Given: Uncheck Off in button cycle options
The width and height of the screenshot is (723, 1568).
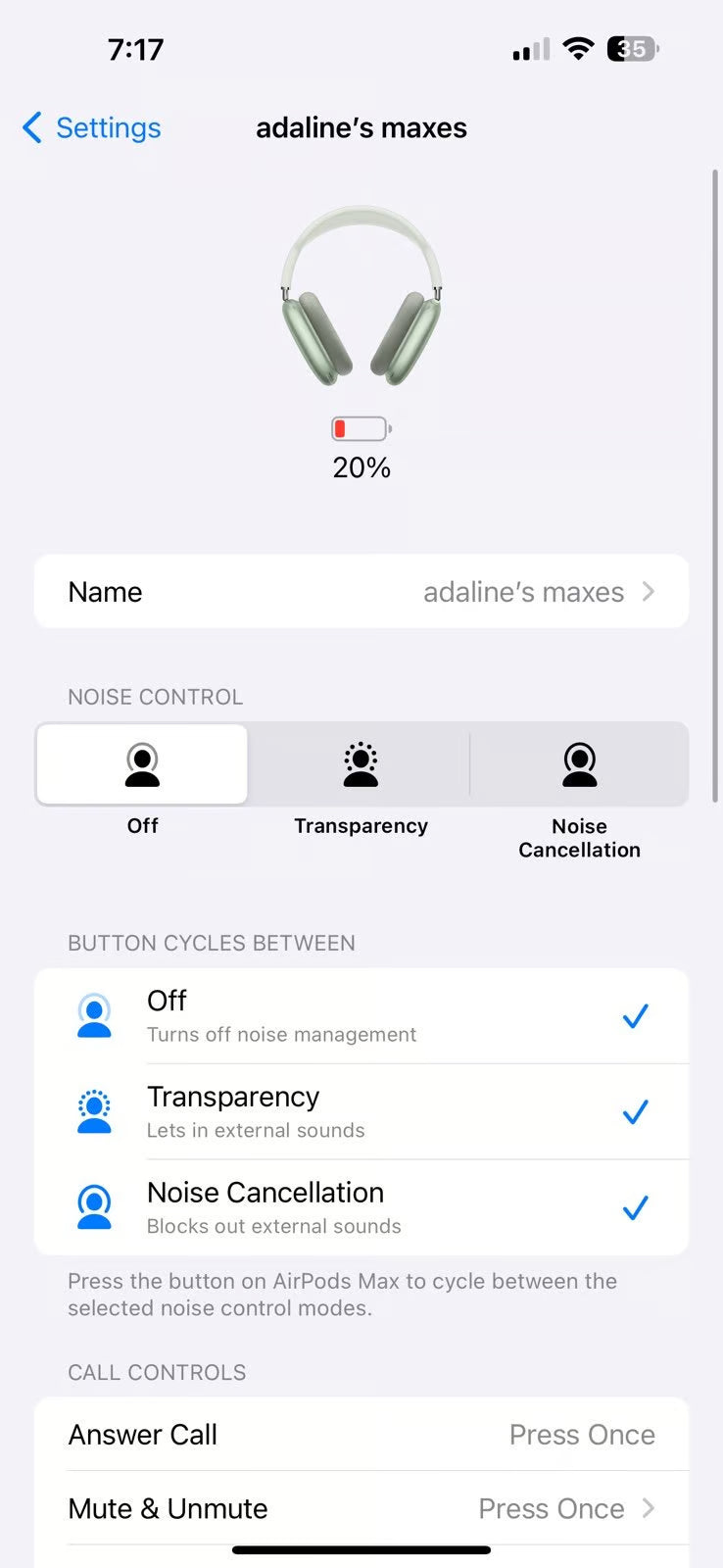Looking at the screenshot, I should pyautogui.click(x=361, y=1015).
